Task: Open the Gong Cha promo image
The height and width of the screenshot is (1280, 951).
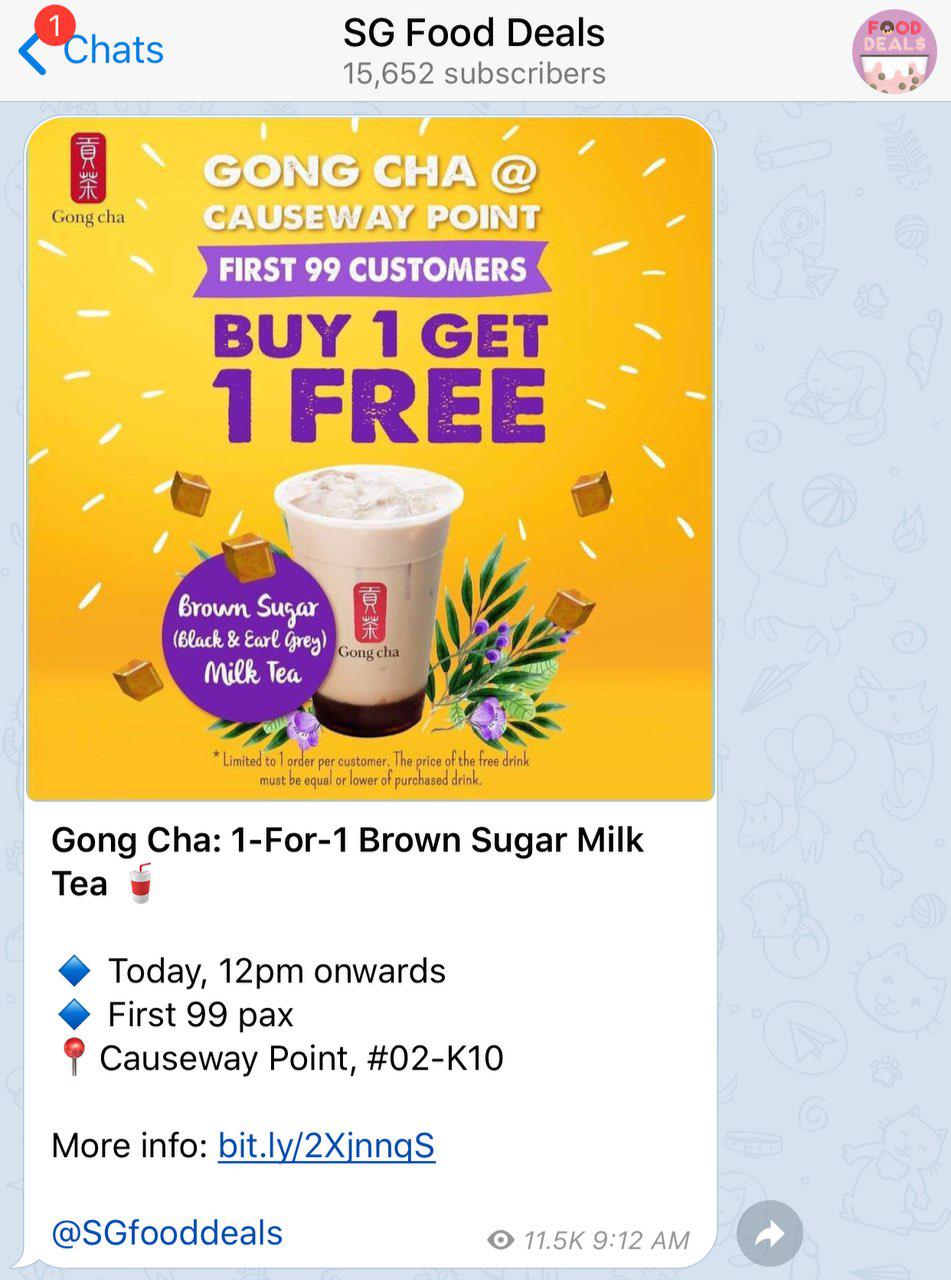Action: pos(370,458)
